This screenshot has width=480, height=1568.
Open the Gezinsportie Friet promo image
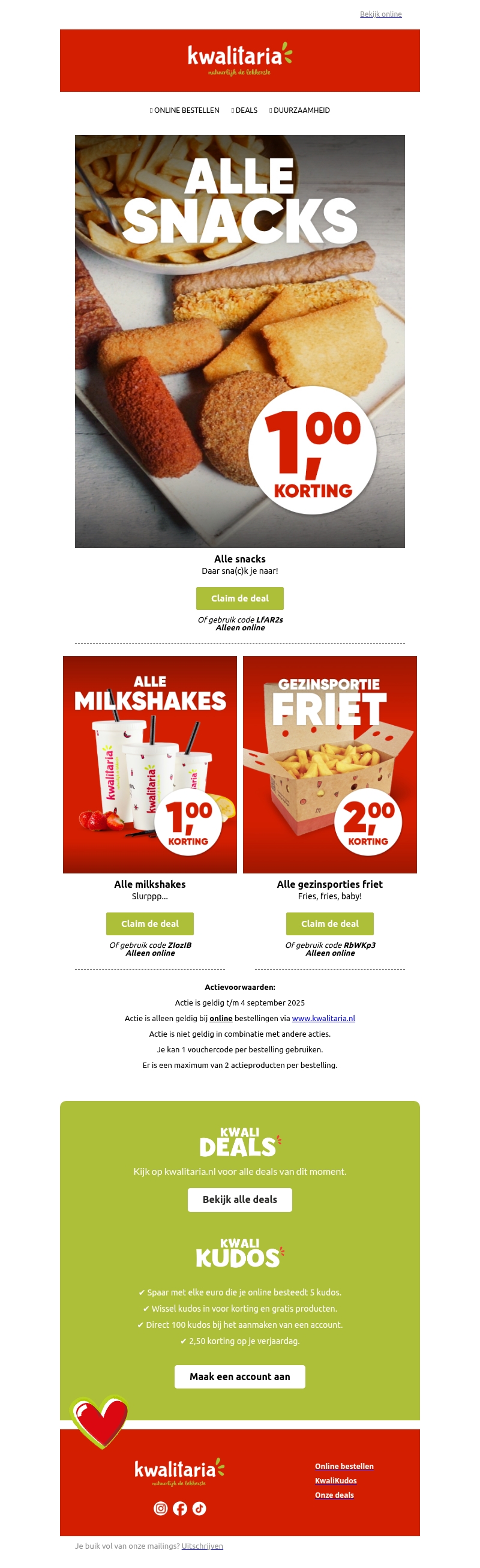330,764
